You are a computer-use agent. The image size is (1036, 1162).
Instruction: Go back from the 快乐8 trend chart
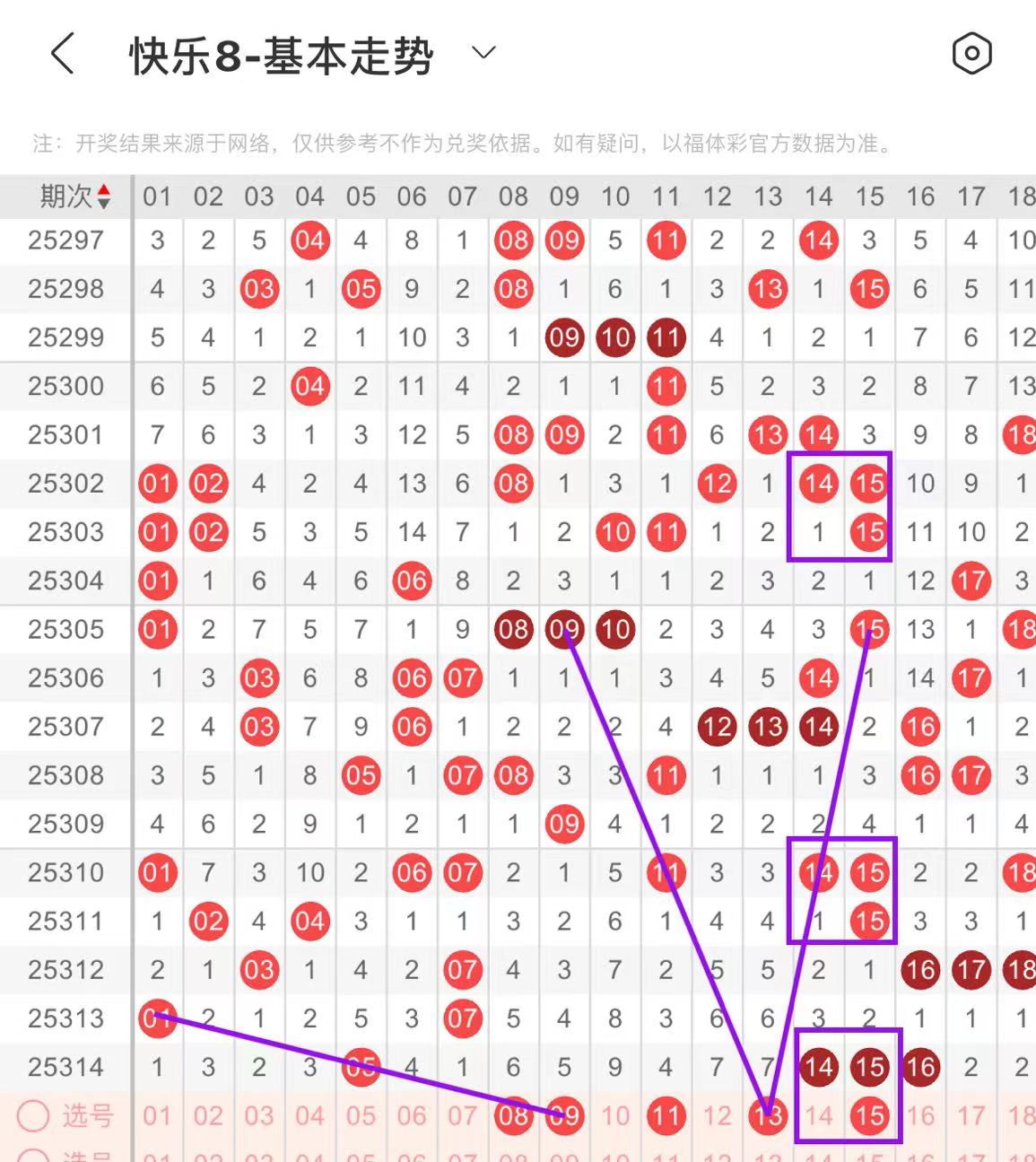click(x=61, y=54)
